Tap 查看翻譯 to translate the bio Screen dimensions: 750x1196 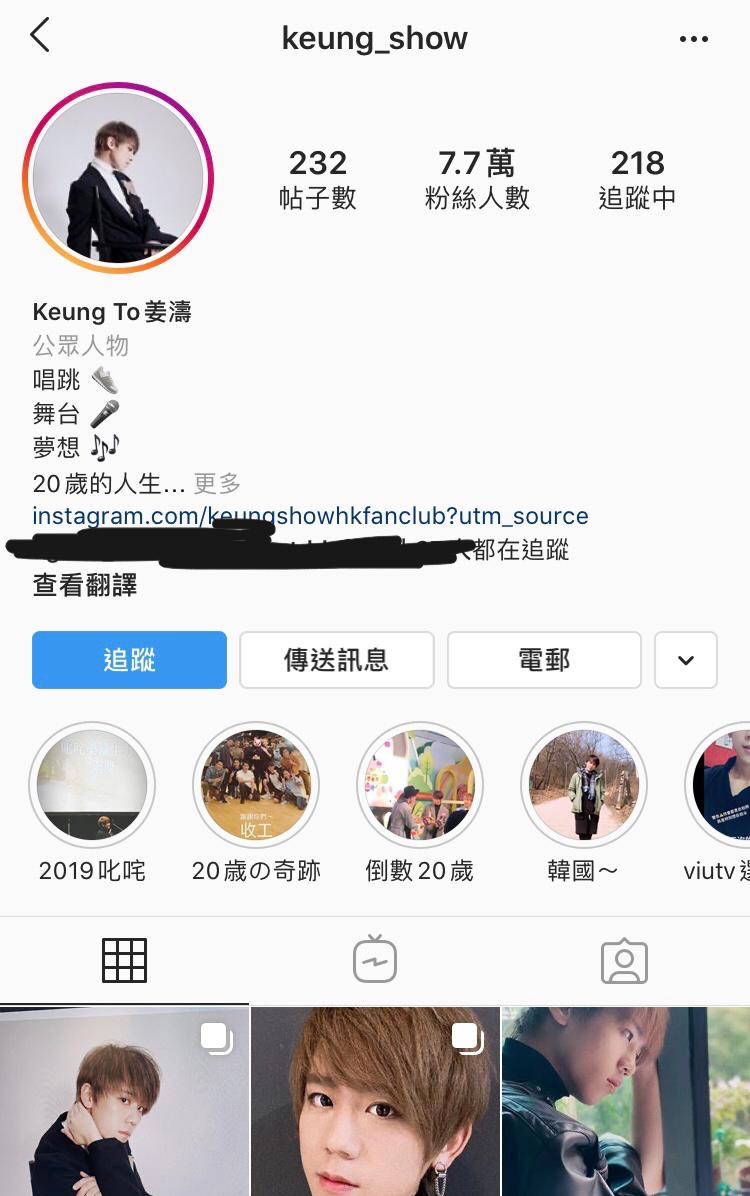[x=85, y=586]
